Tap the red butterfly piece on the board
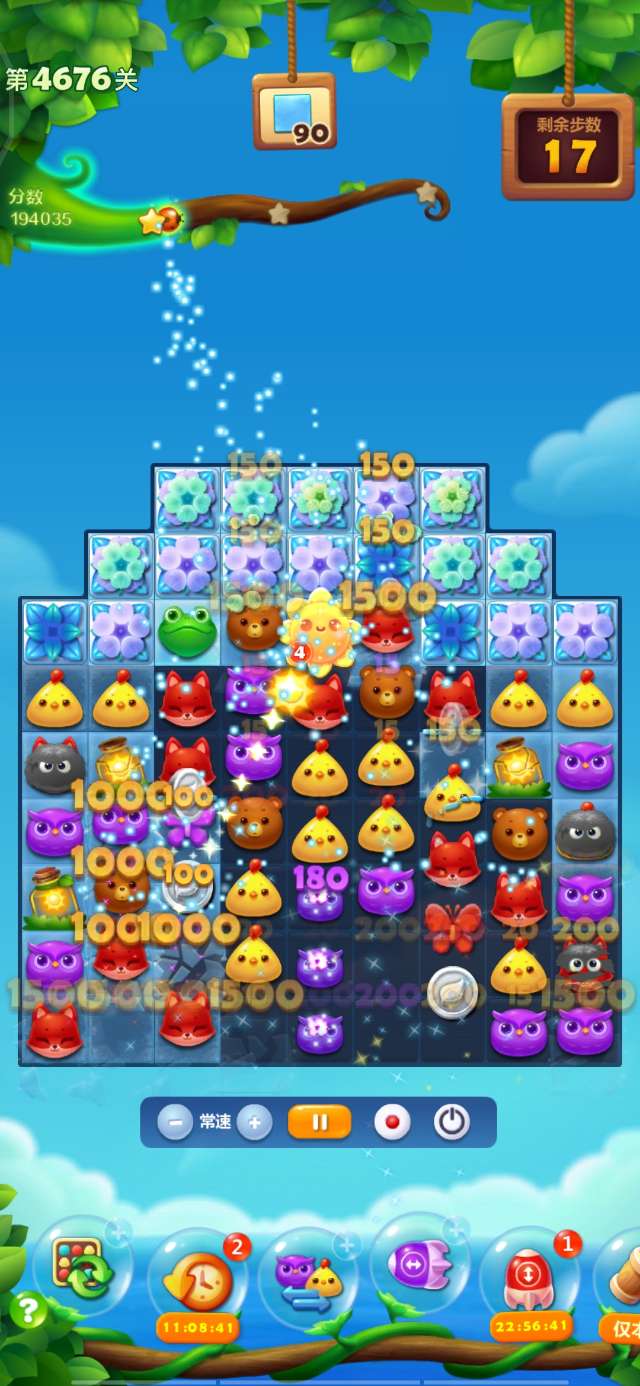 [452, 926]
